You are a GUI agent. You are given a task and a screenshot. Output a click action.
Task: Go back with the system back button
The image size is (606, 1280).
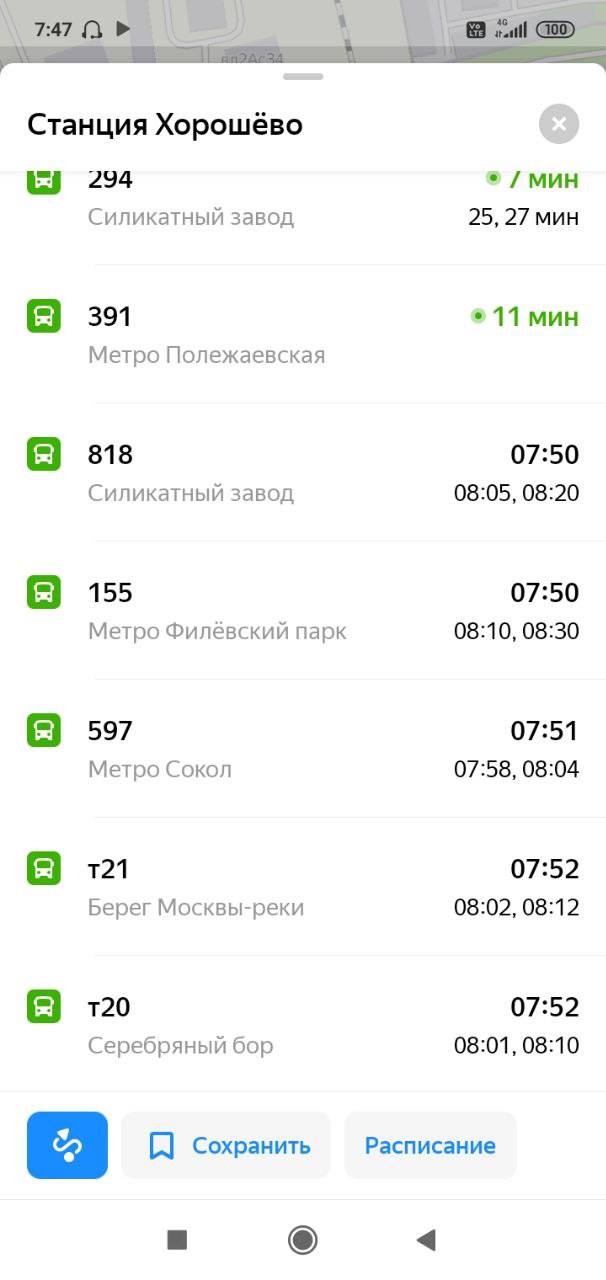pos(426,1240)
